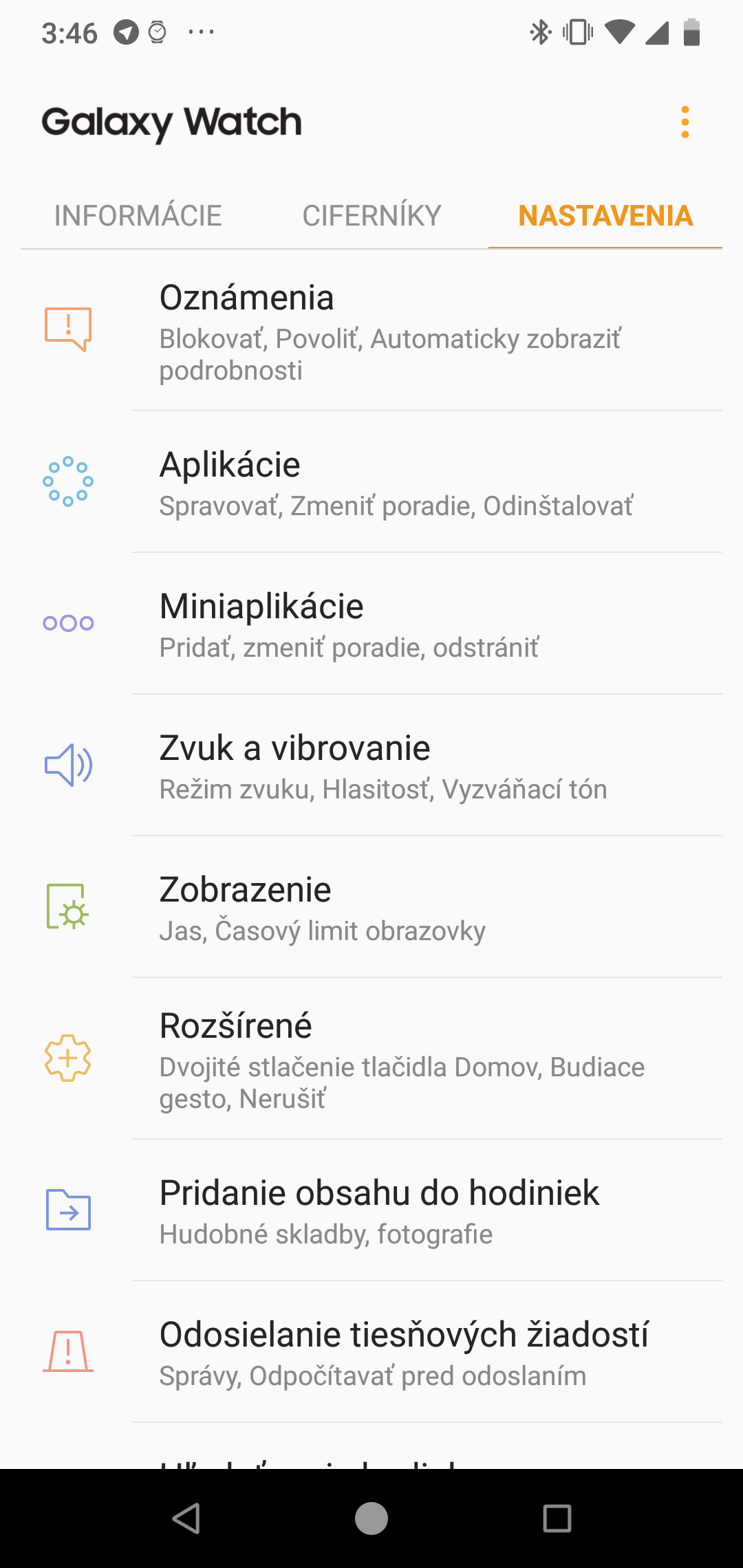Screen dimensions: 743x1568
Task: Open the Aplikácie row
Action: point(371,482)
